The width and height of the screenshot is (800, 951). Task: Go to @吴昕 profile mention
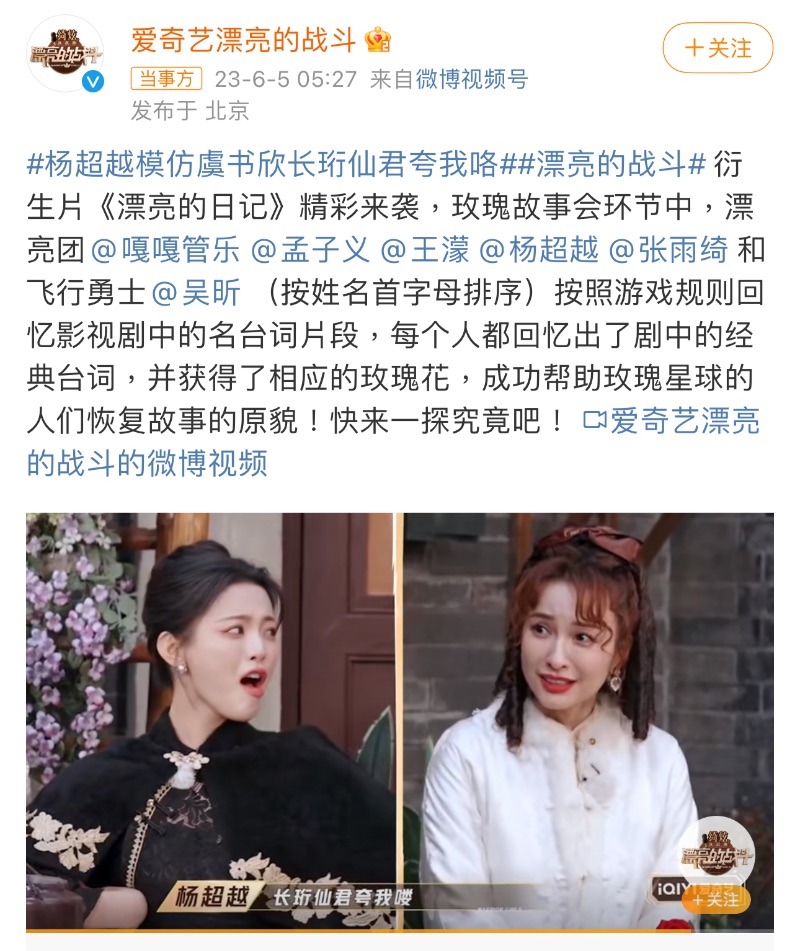click(196, 291)
